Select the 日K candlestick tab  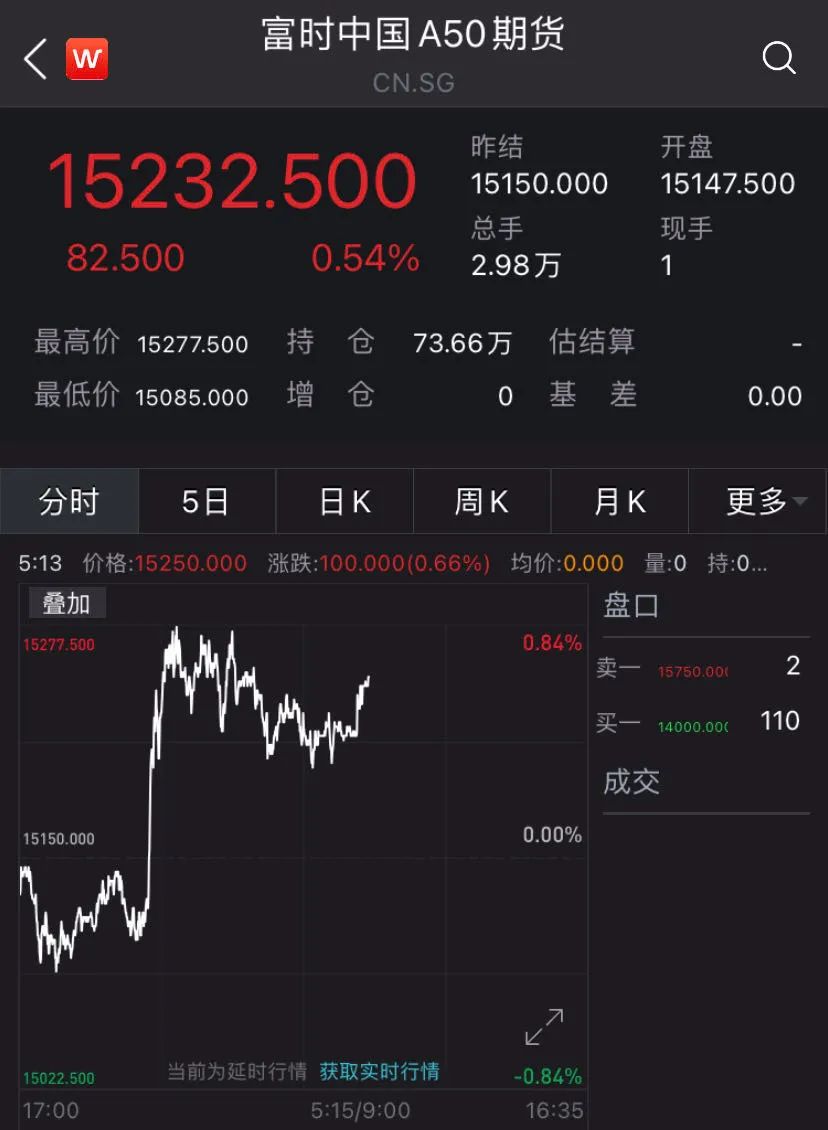click(x=344, y=501)
